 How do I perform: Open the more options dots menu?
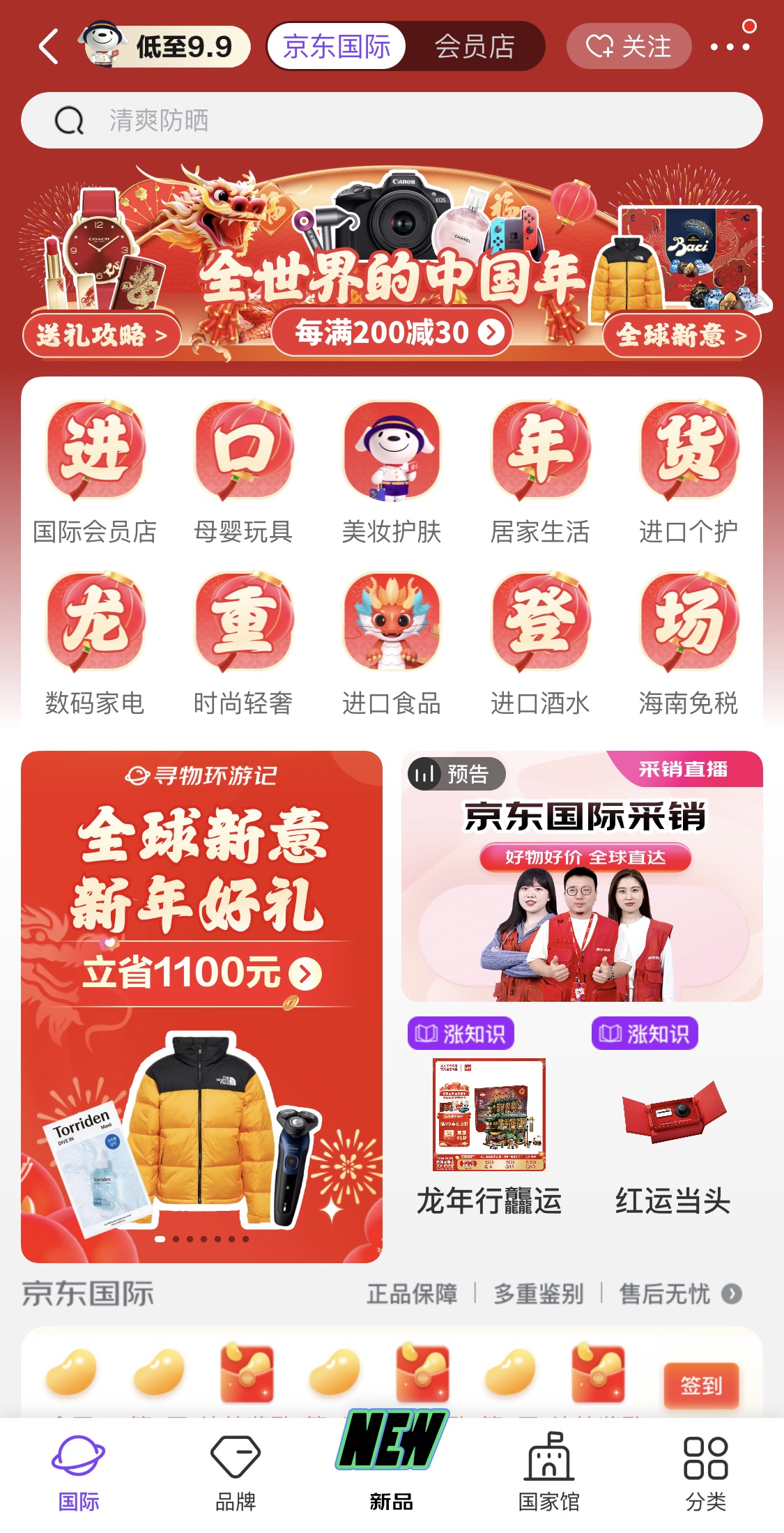coord(730,47)
